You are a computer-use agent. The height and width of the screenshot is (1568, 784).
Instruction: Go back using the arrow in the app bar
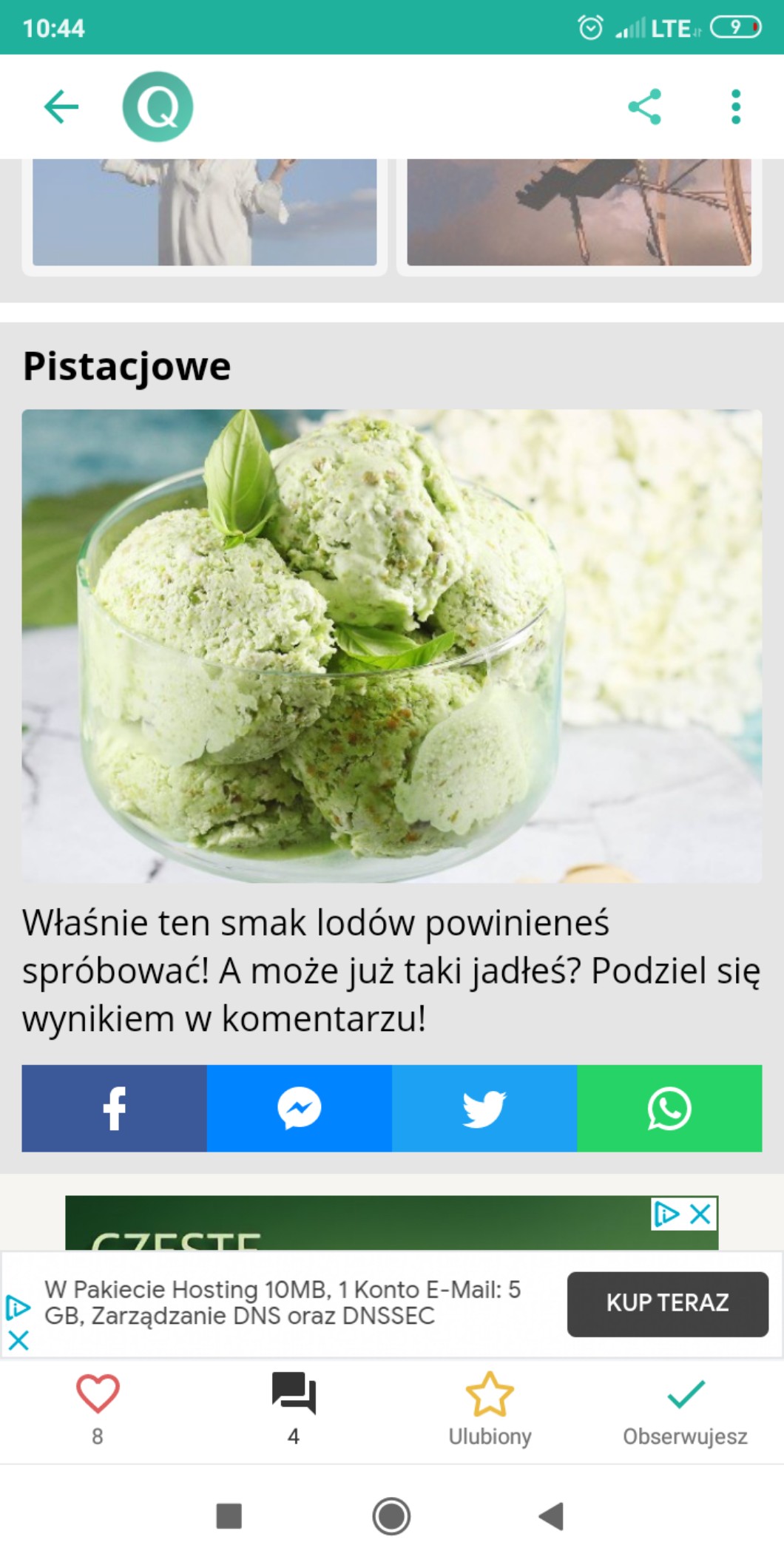(x=61, y=107)
